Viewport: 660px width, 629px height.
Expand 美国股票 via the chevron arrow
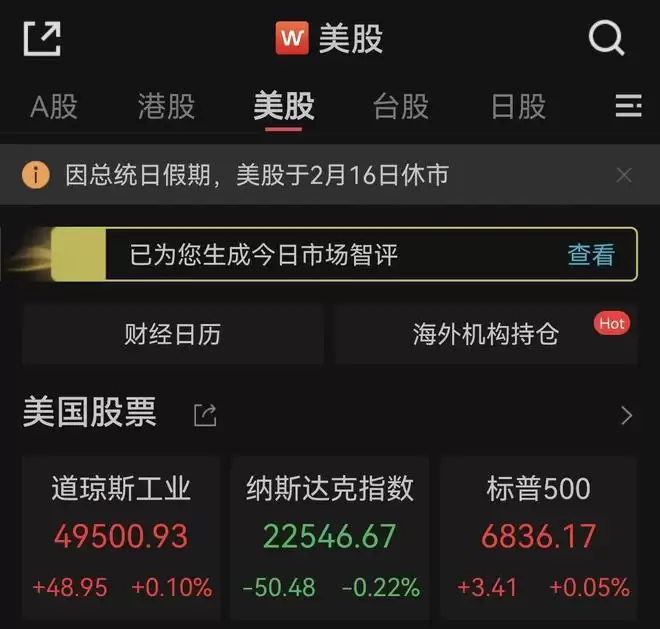[627, 415]
